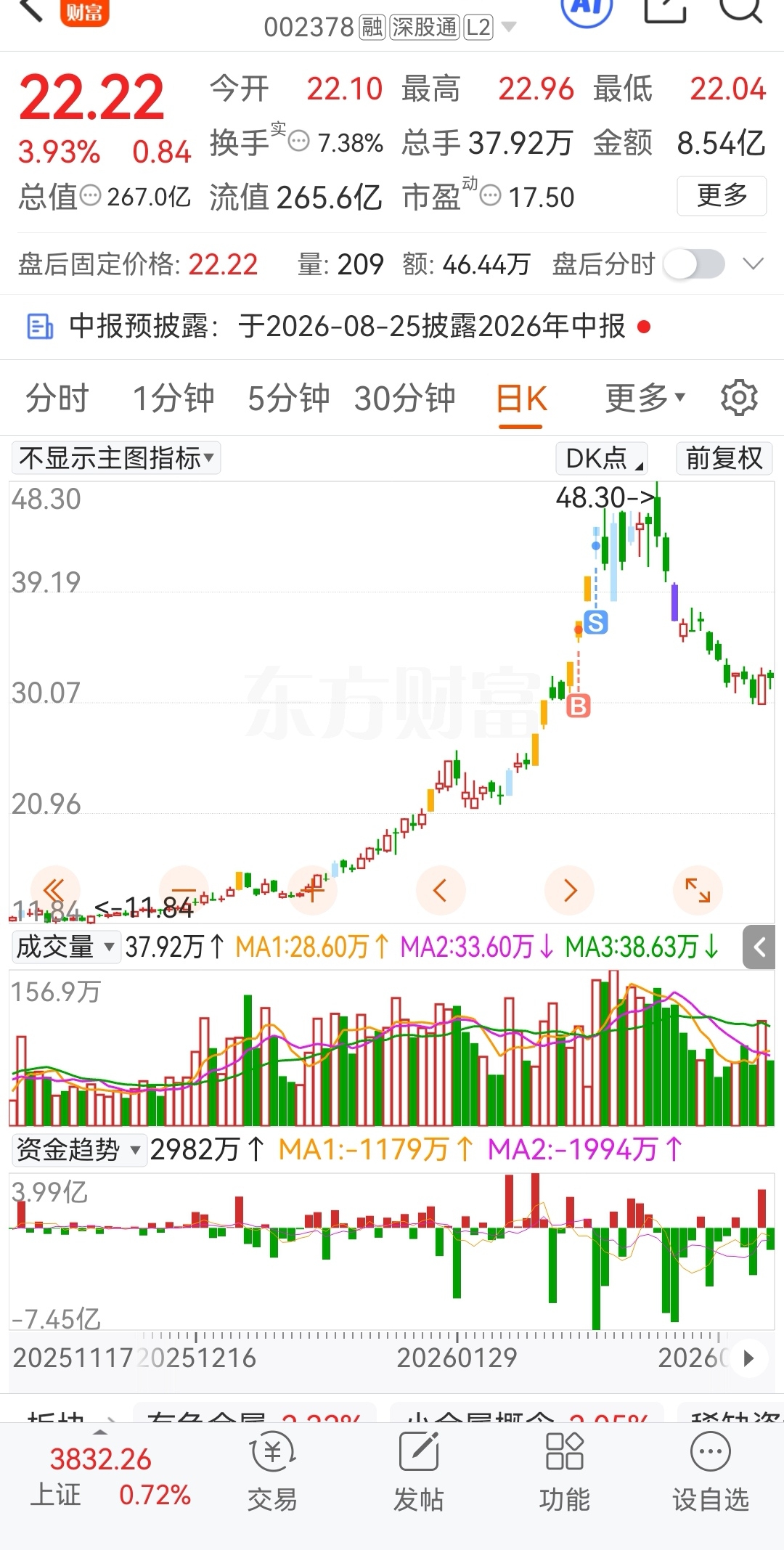The height and width of the screenshot is (1550, 784).
Task: Go back using the top-left arrow
Action: [x=30, y=11]
